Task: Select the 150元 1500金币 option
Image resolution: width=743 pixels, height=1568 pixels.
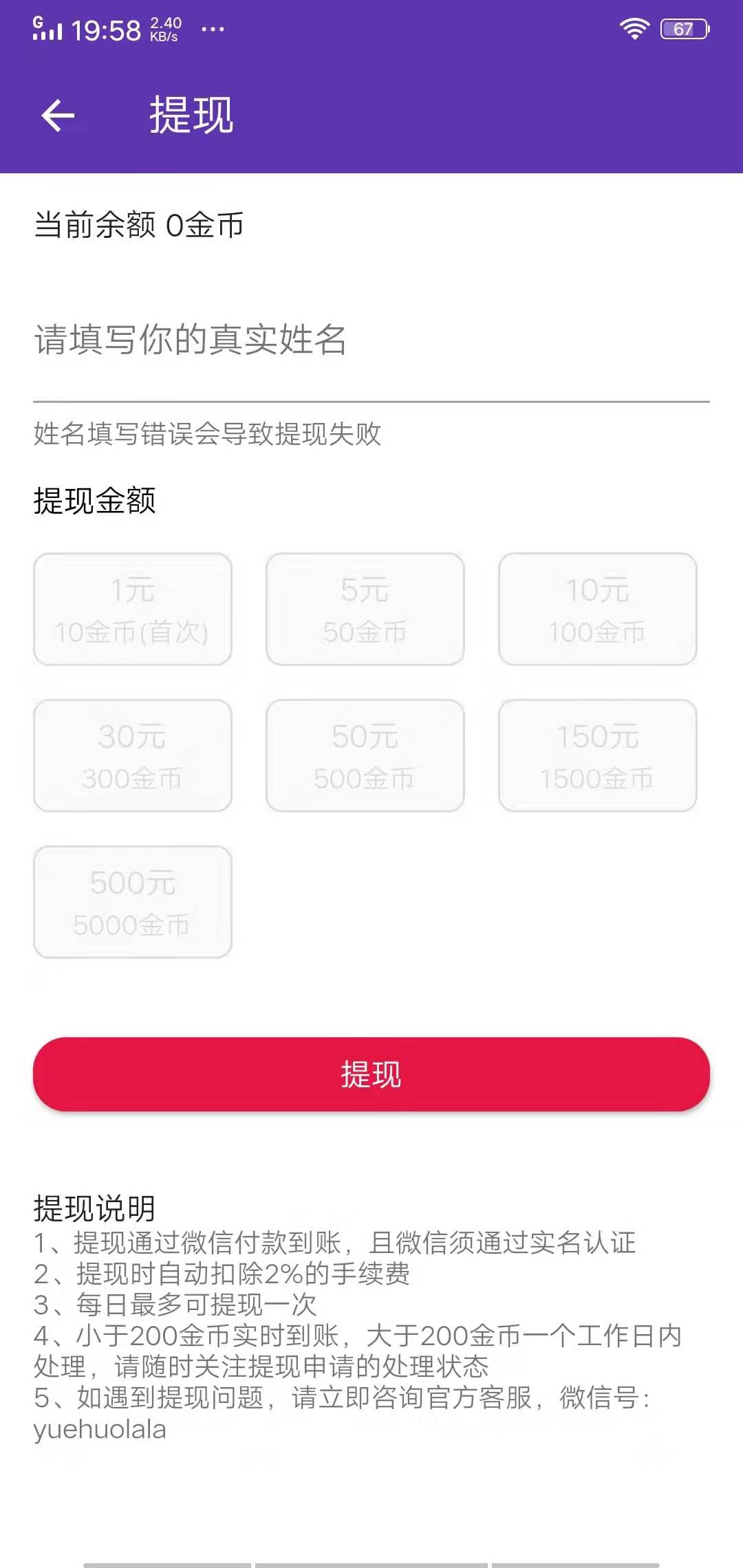Action: (599, 755)
